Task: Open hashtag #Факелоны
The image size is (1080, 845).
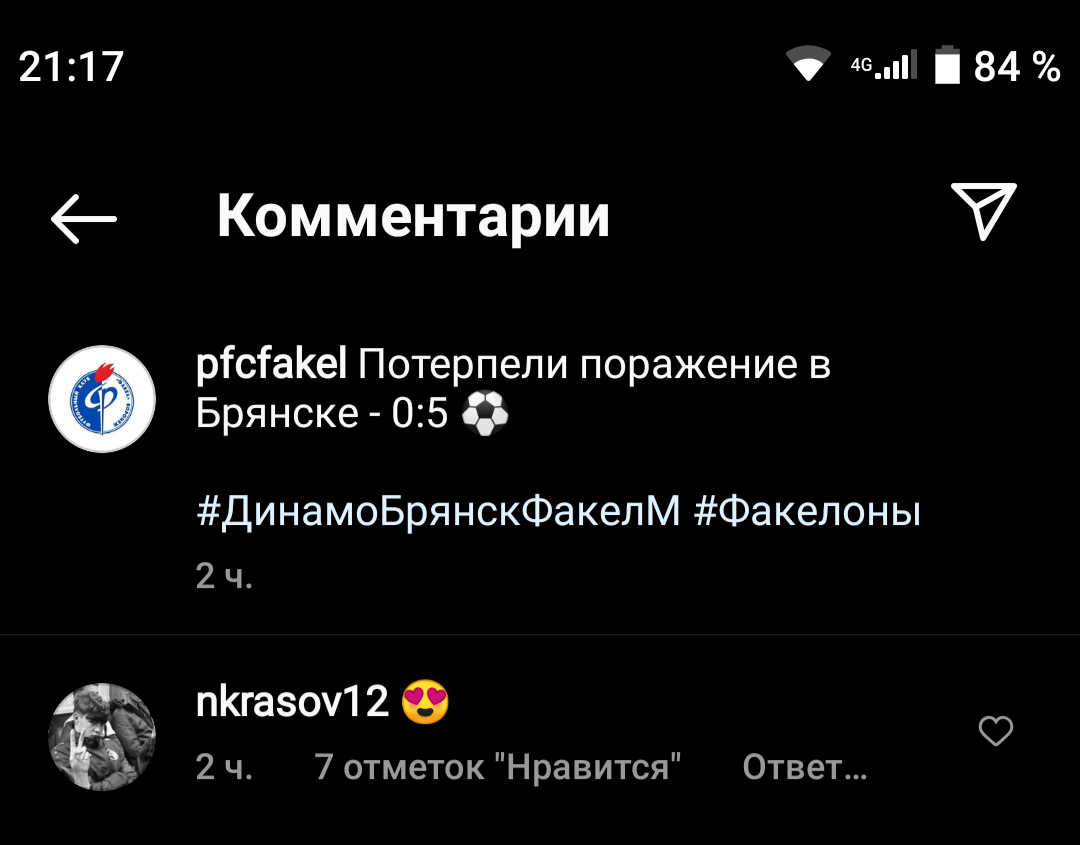Action: pyautogui.click(x=806, y=512)
